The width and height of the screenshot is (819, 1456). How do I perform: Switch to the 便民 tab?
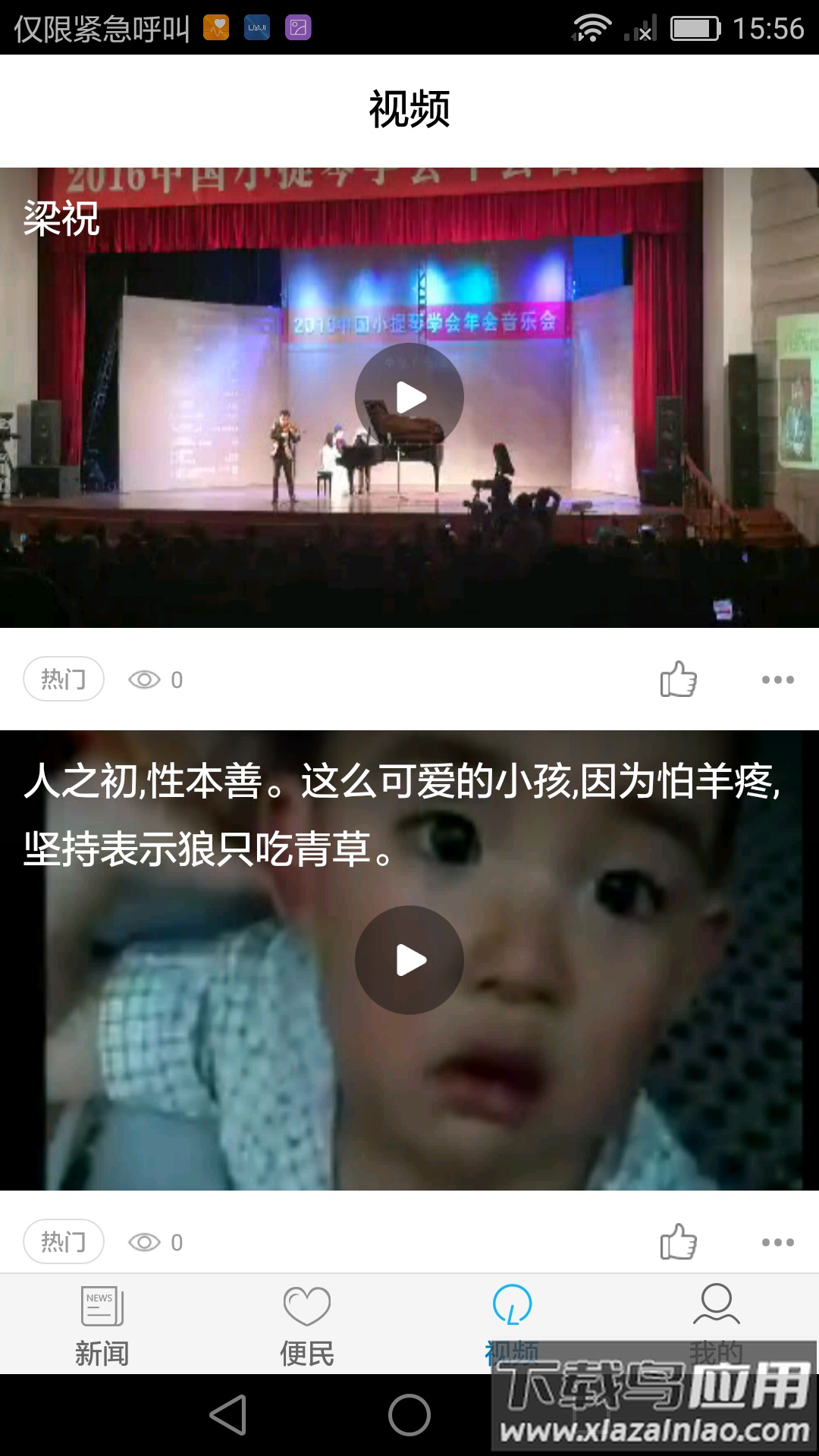tap(307, 1324)
